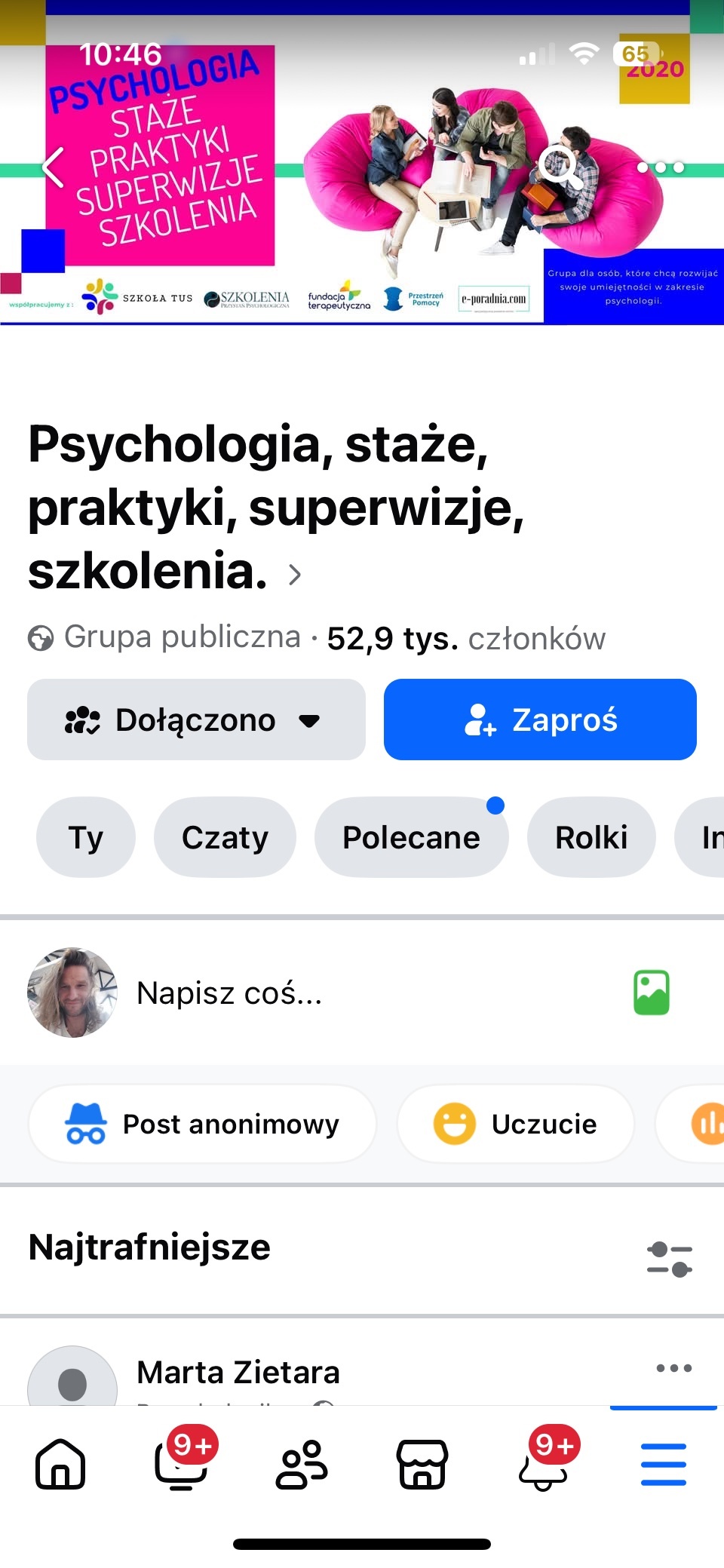This screenshot has height=1568, width=724.
Task: Open the group's three-dot options menu
Action: (661, 167)
